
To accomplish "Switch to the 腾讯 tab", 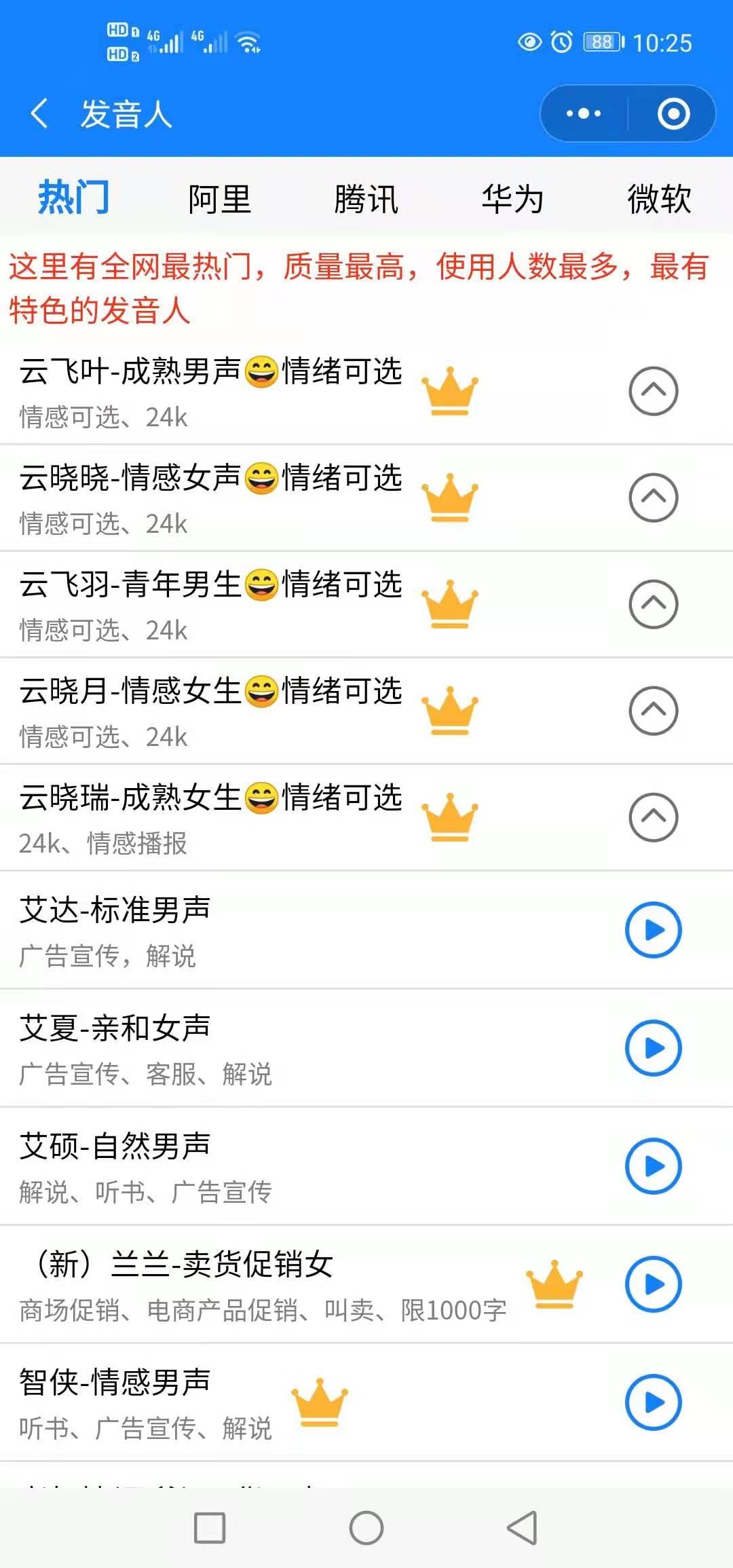I will [x=366, y=199].
